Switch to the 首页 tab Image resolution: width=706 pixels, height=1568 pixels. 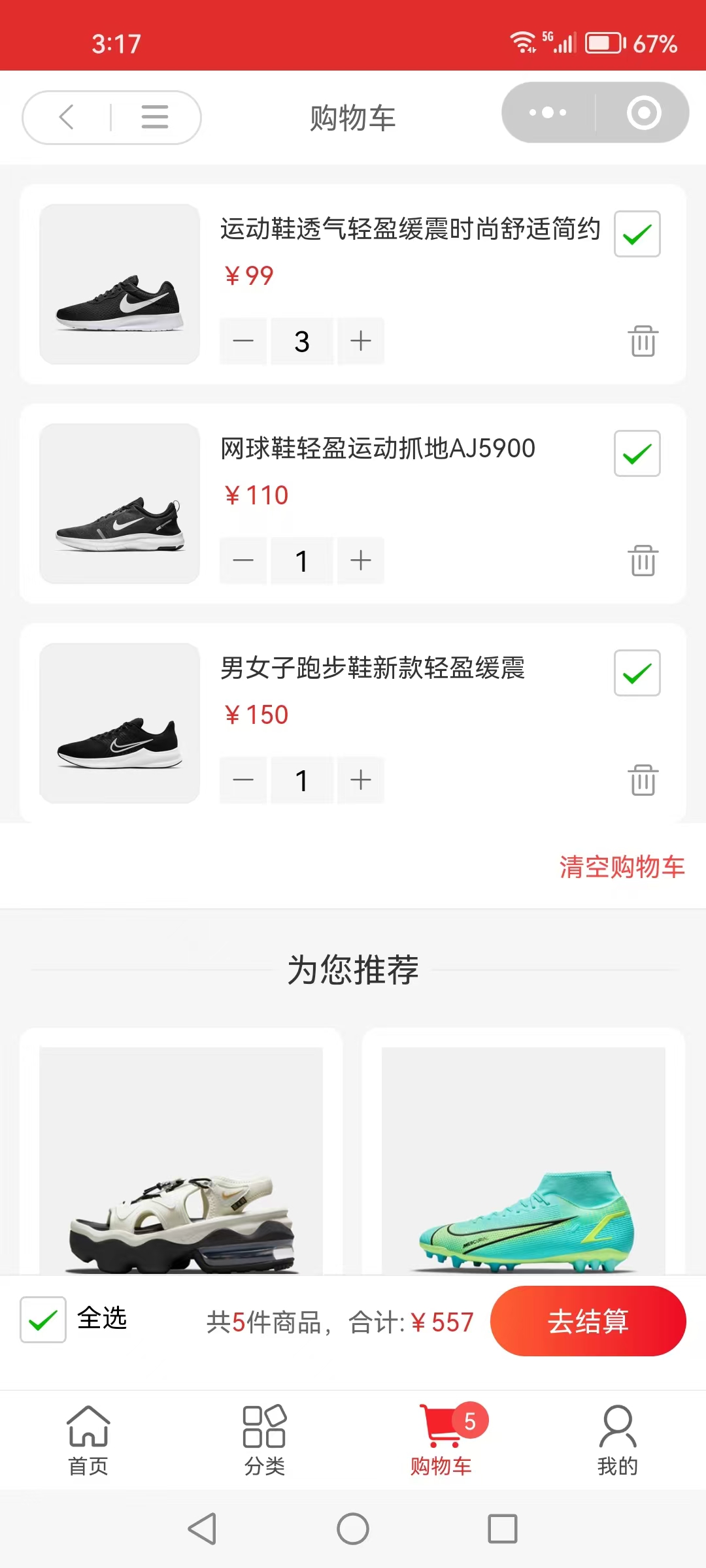(88, 1440)
